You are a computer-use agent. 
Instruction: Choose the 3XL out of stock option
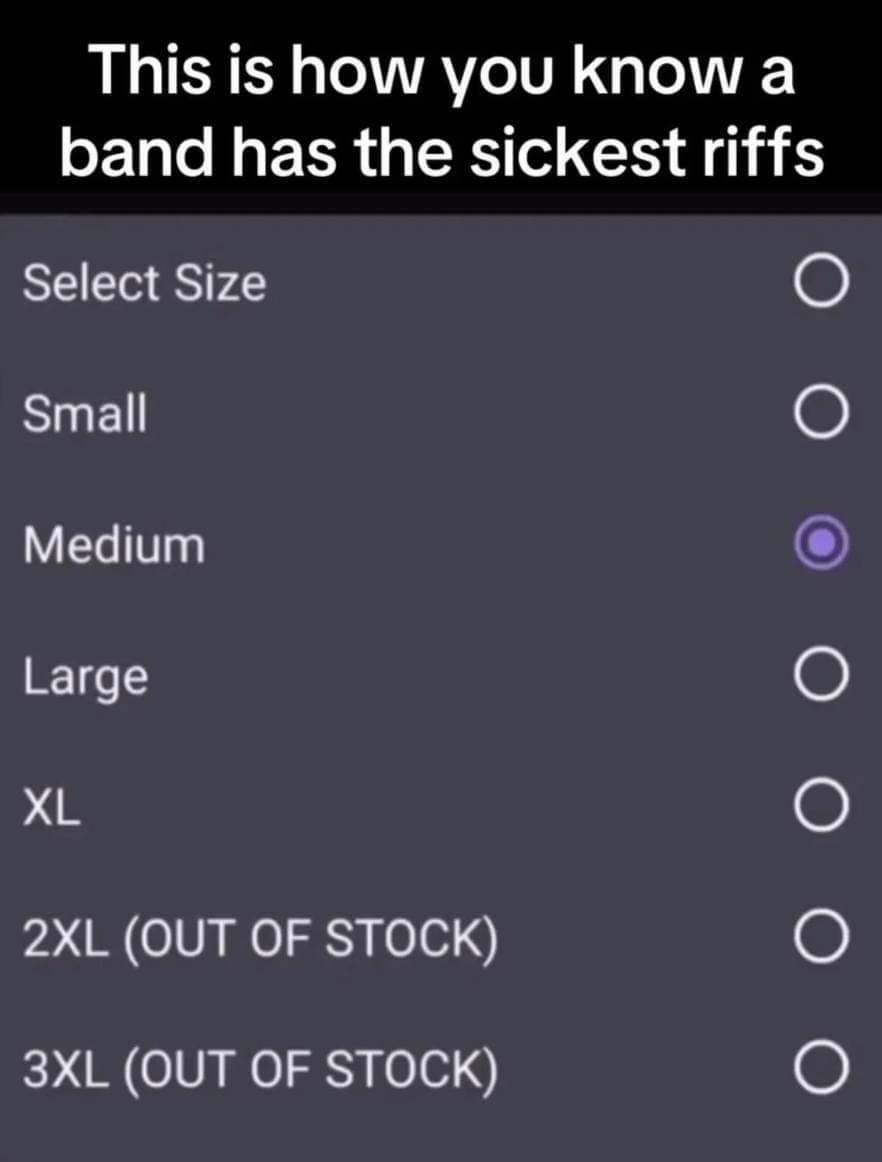[x=823, y=1069]
